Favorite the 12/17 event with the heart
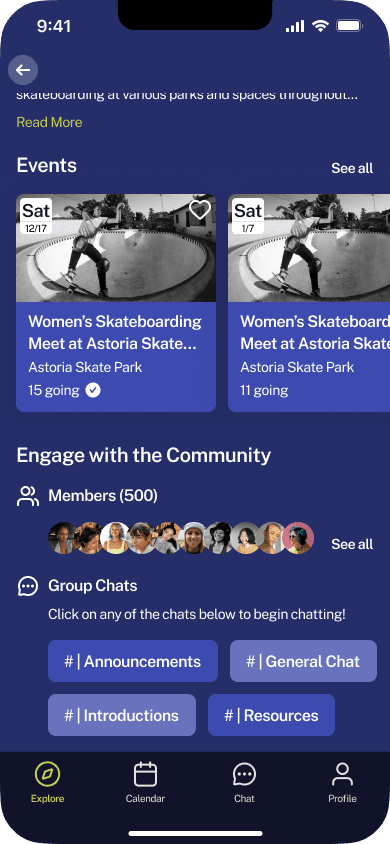 [200, 210]
